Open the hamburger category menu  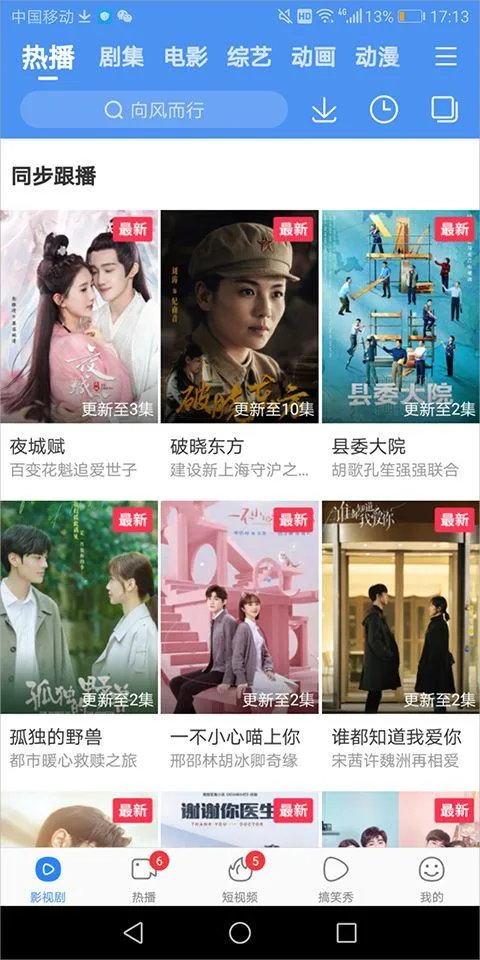(446, 57)
